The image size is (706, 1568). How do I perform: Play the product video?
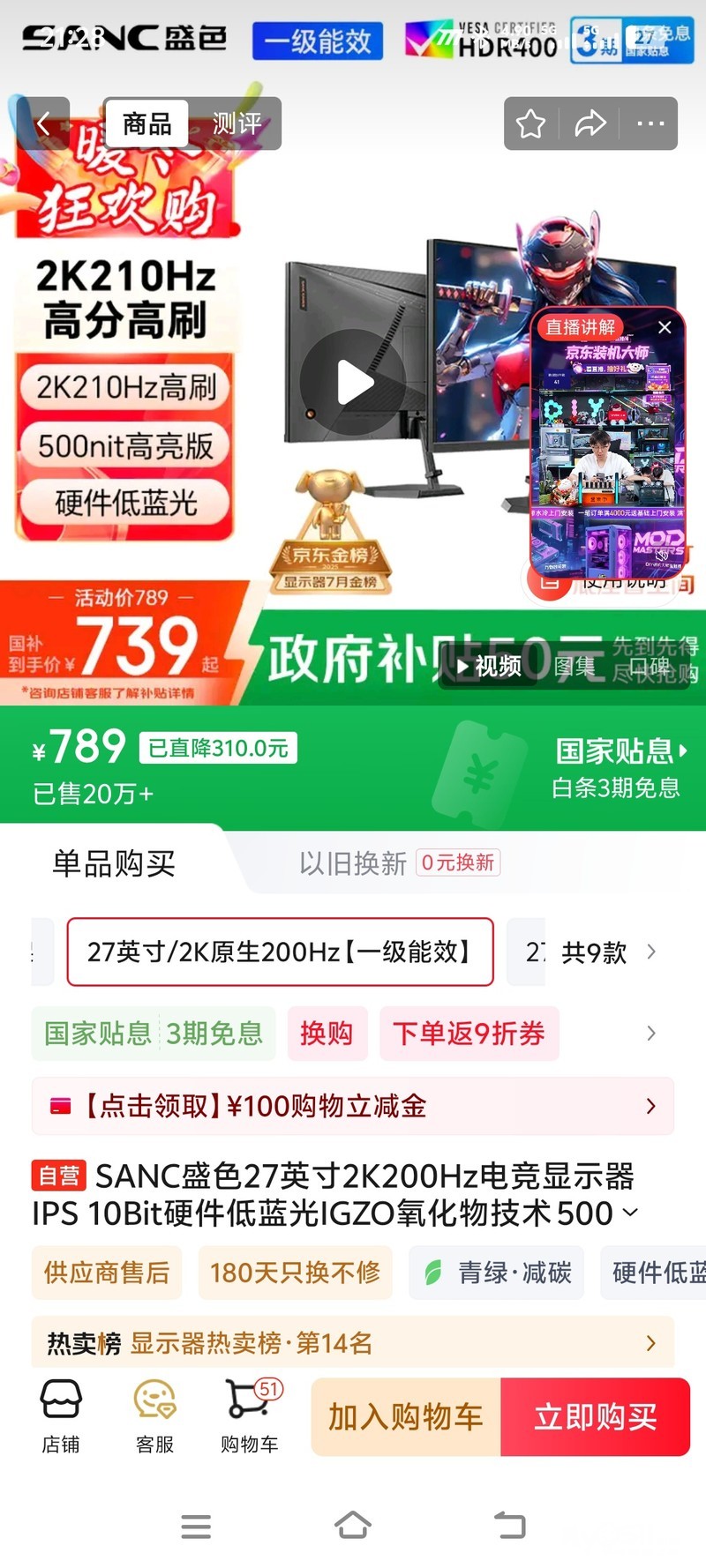354,383
